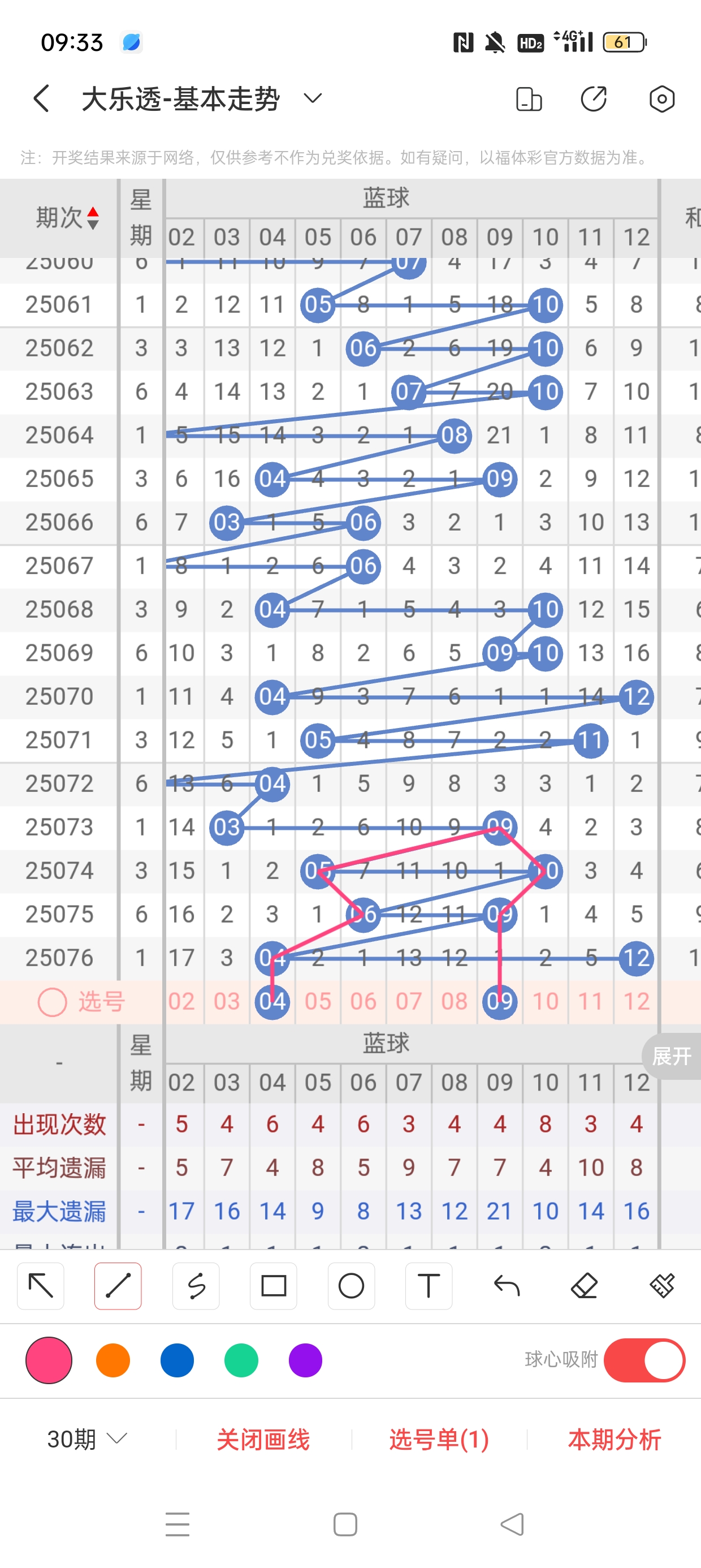Undo the last drawn line

pos(507,1286)
